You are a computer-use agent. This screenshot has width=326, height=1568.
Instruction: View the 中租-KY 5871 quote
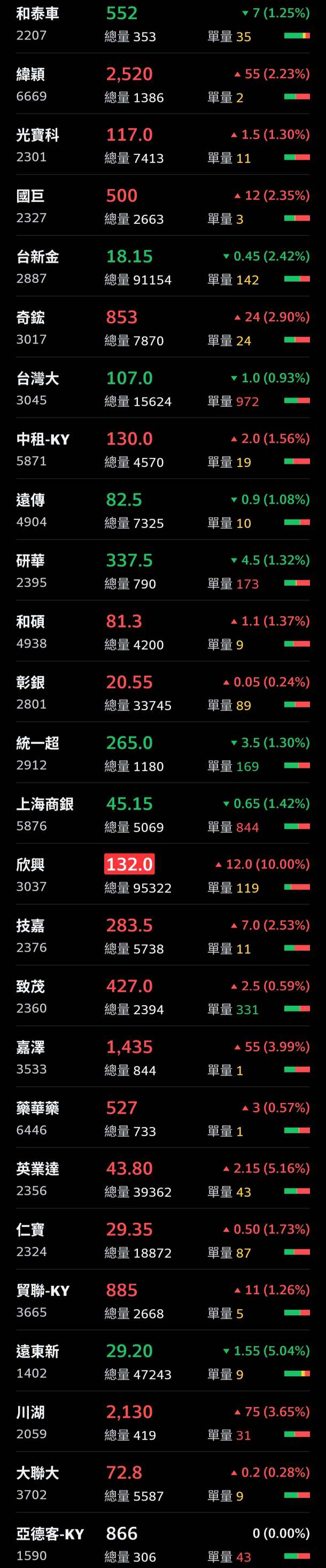pos(162,451)
